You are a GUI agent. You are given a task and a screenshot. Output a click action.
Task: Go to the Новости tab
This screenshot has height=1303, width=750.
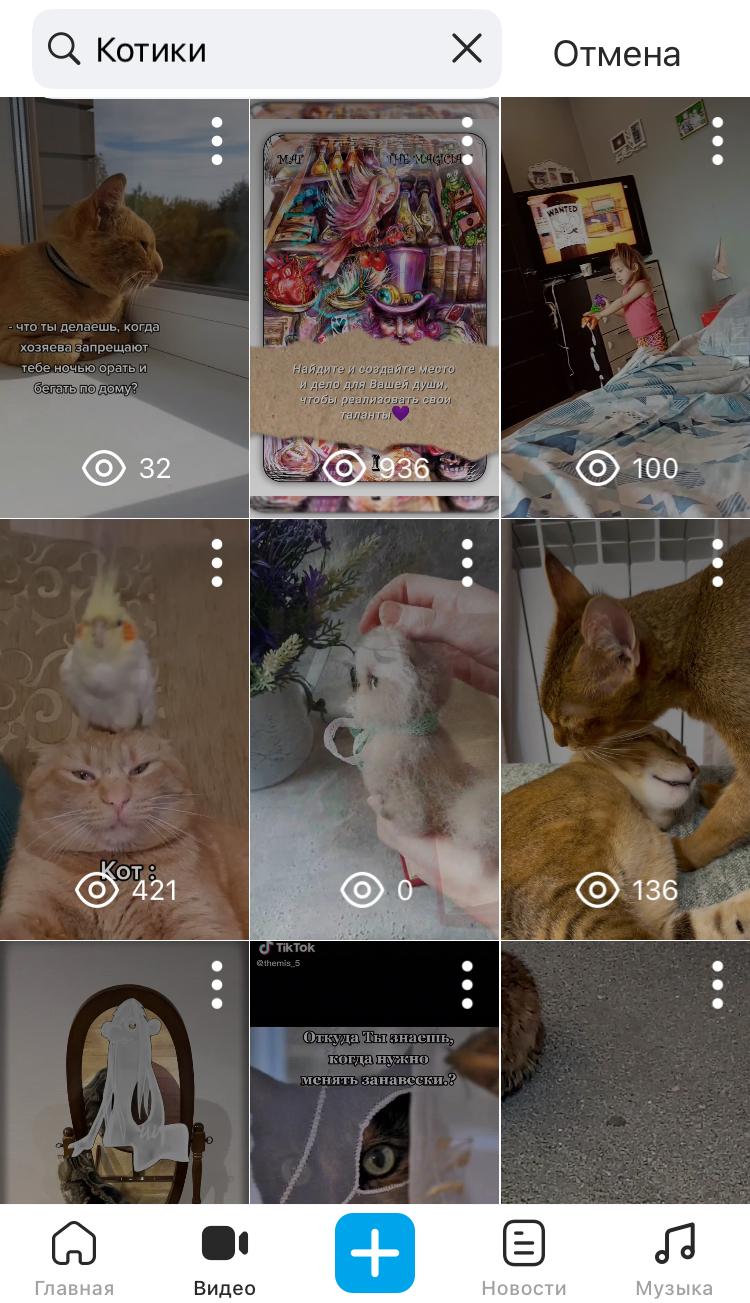523,1259
